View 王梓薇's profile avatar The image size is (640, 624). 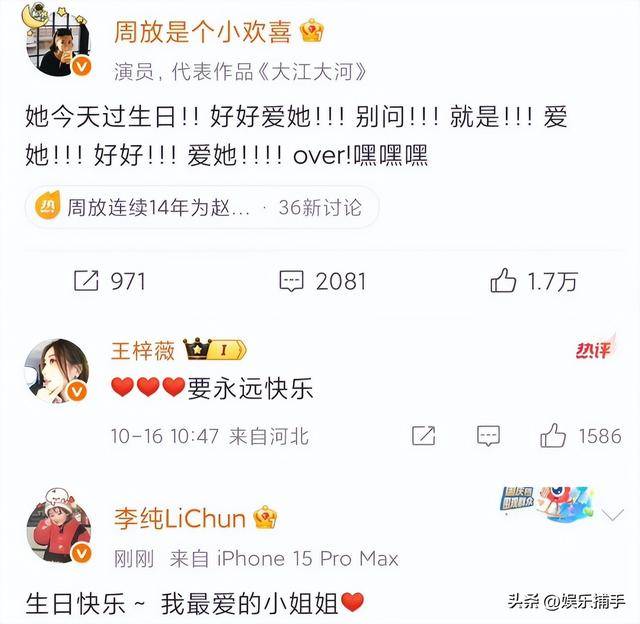coord(55,369)
